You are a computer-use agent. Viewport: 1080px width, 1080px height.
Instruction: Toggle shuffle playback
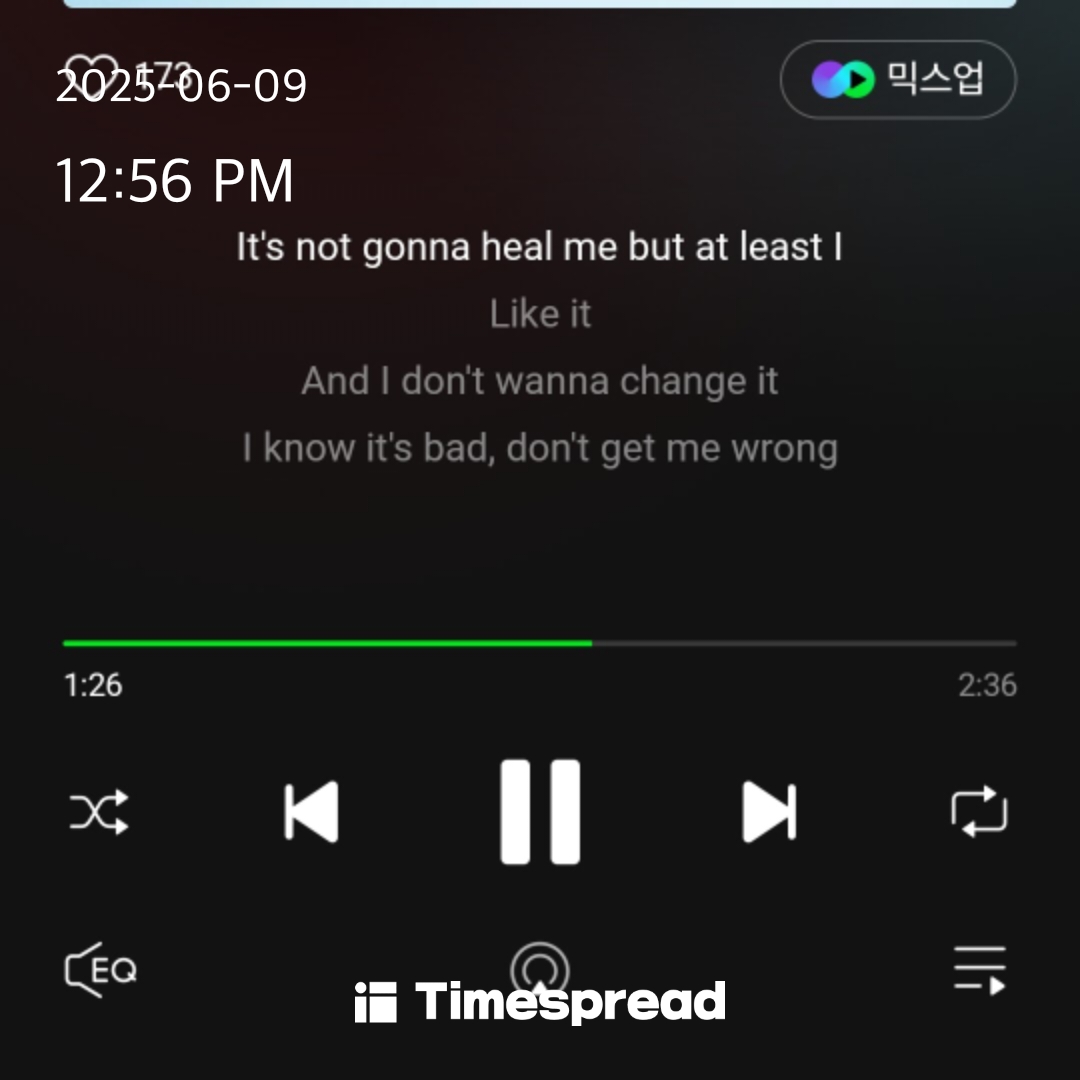click(99, 812)
